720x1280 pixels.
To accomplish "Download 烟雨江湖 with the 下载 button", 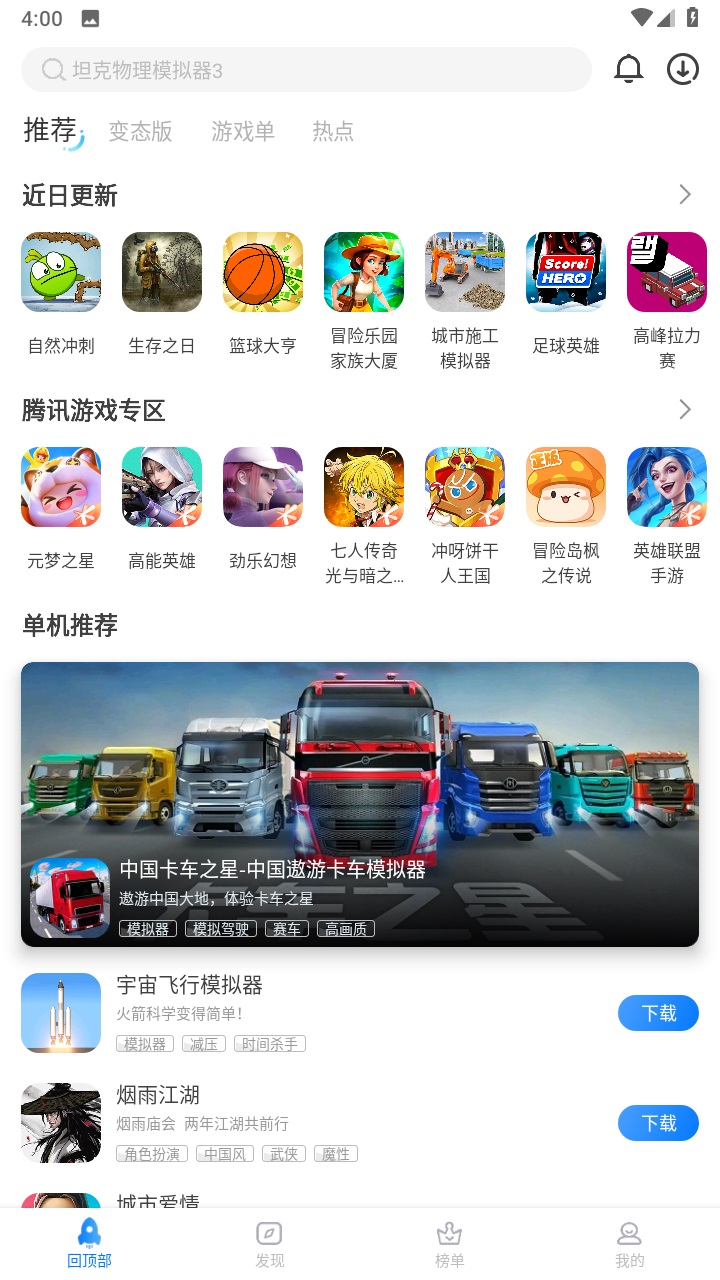I will coord(658,1123).
